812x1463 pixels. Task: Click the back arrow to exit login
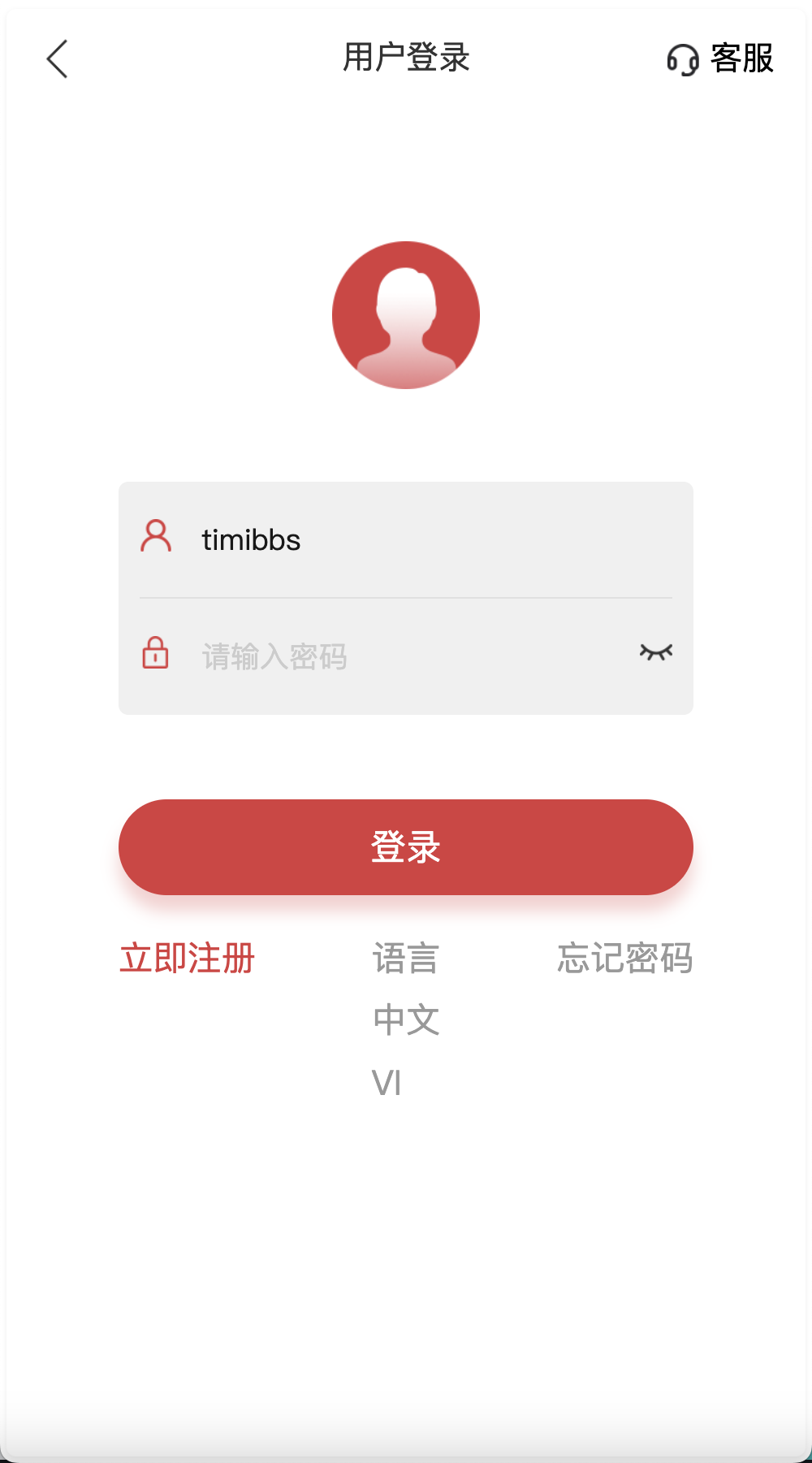click(57, 59)
